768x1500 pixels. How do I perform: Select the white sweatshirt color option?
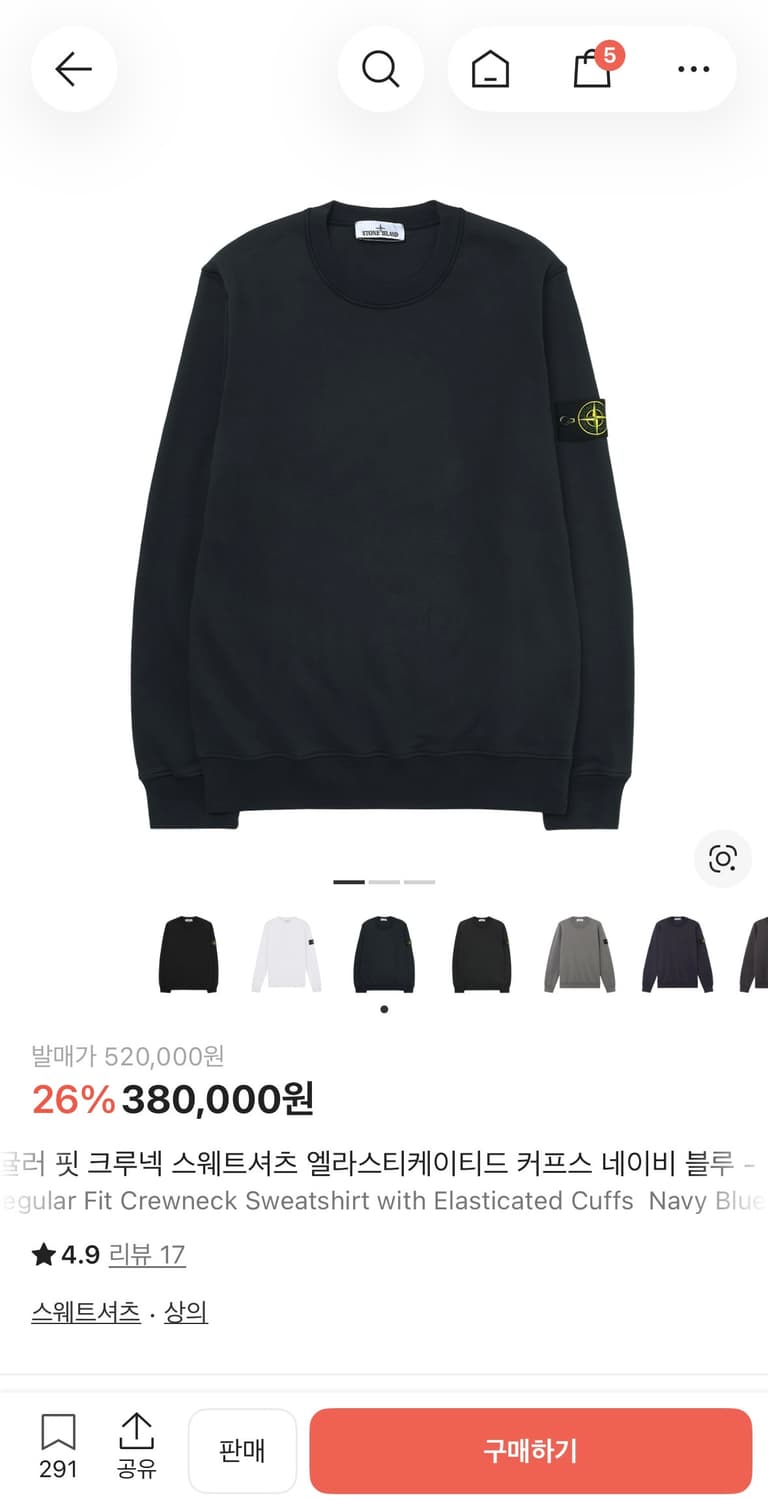[x=286, y=948]
